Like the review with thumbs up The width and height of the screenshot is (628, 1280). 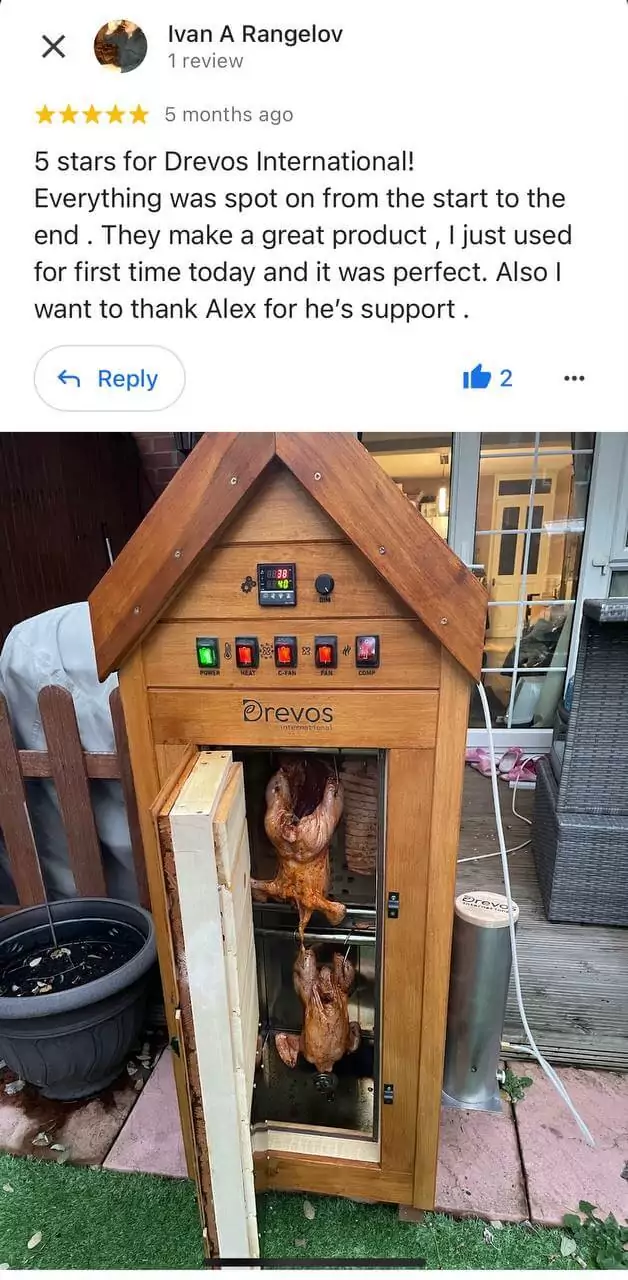click(477, 377)
